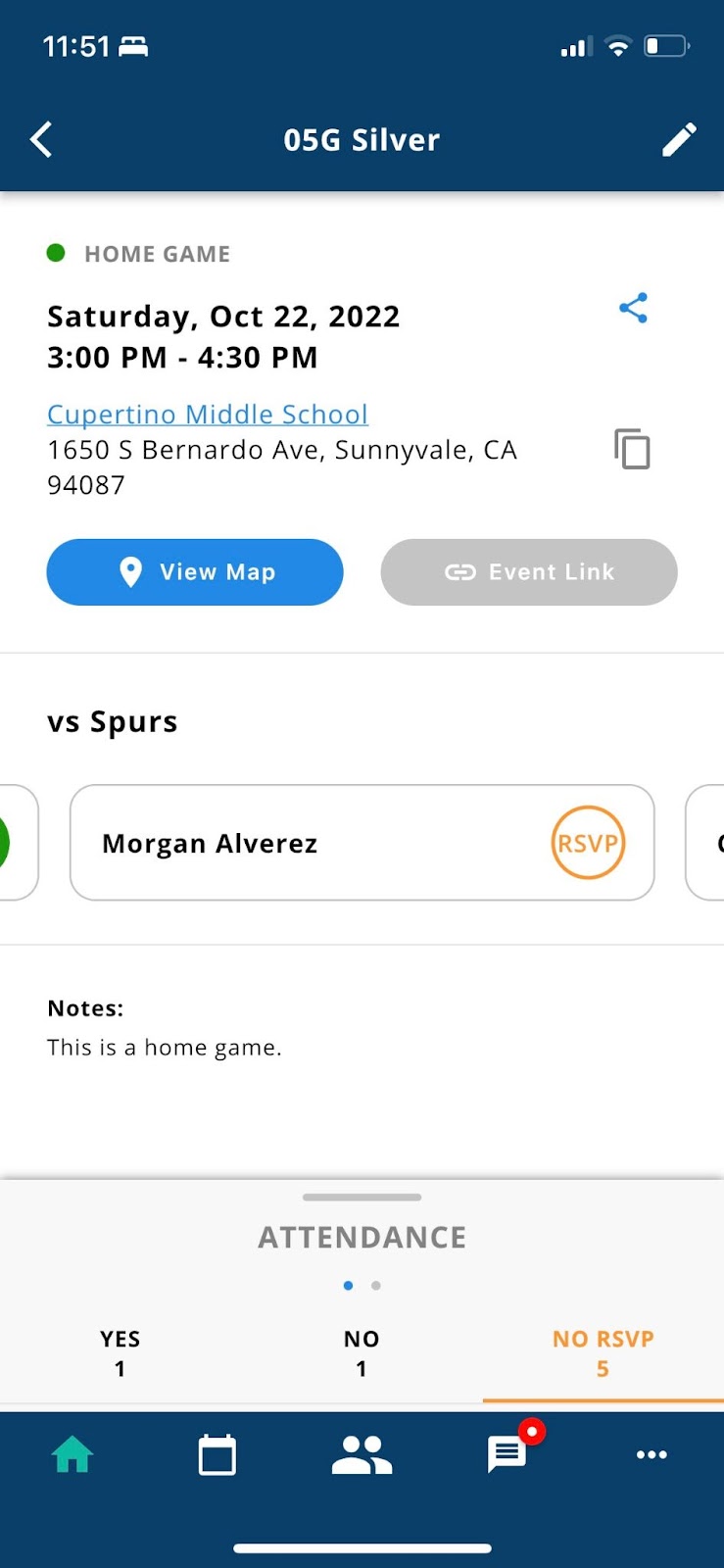The height and width of the screenshot is (1568, 724).
Task: Select the NO RSVP attendance tab
Action: [x=603, y=1353]
